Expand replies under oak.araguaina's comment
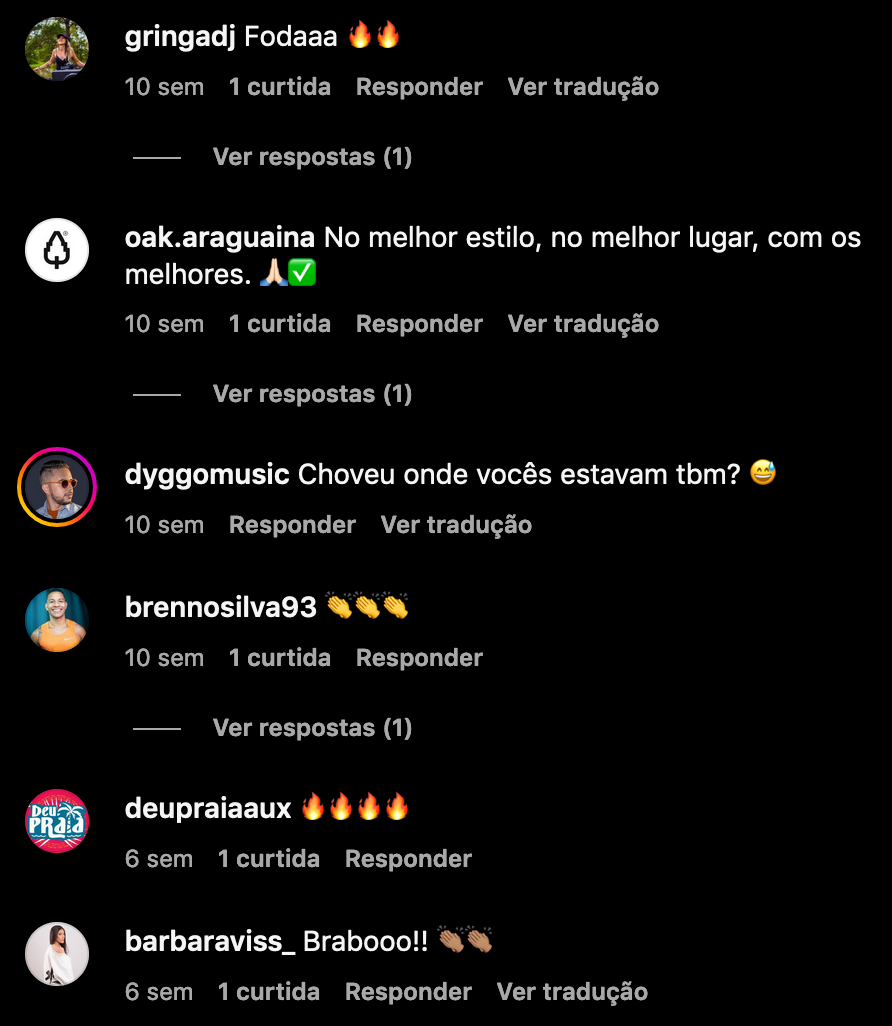The image size is (892, 1026). click(x=312, y=394)
